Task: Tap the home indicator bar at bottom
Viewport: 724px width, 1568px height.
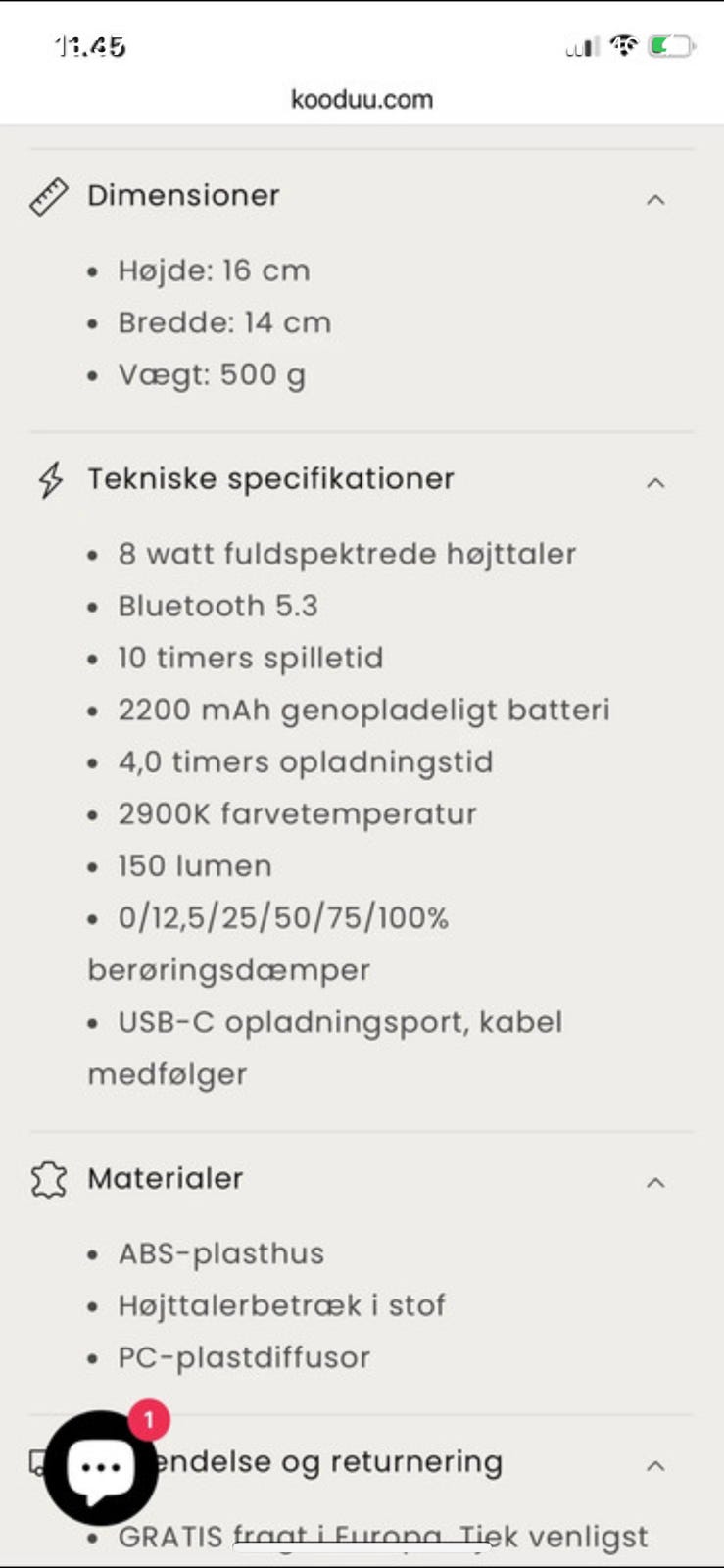Action: coord(362,1560)
